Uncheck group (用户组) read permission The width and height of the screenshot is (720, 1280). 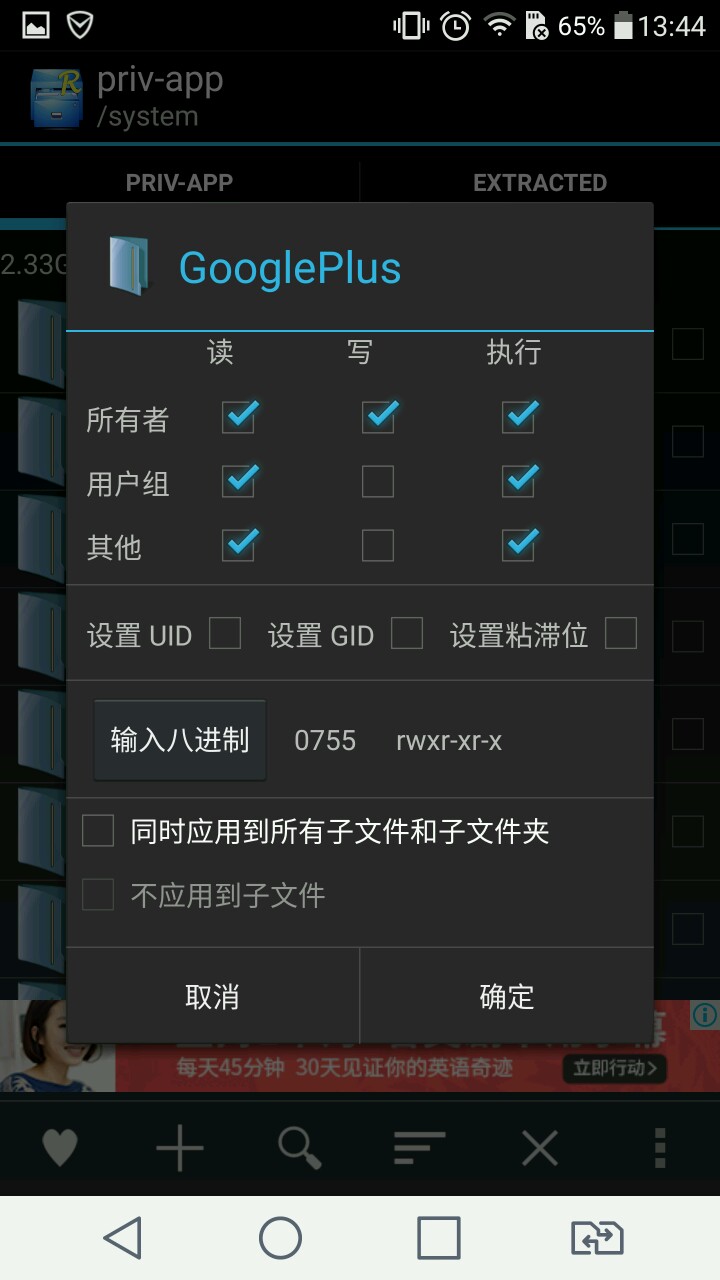(x=238, y=482)
